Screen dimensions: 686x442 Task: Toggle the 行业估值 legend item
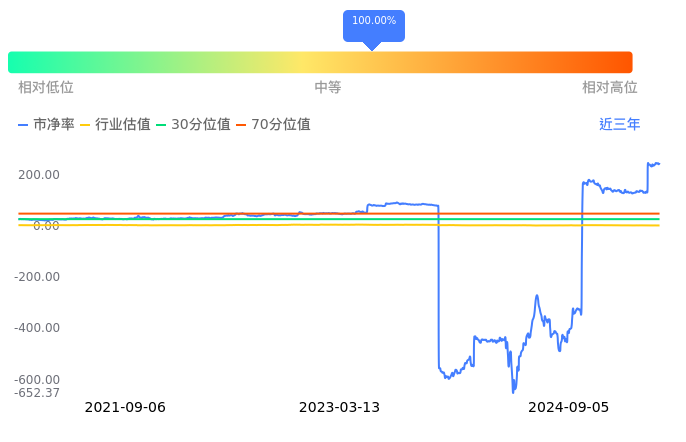116,124
